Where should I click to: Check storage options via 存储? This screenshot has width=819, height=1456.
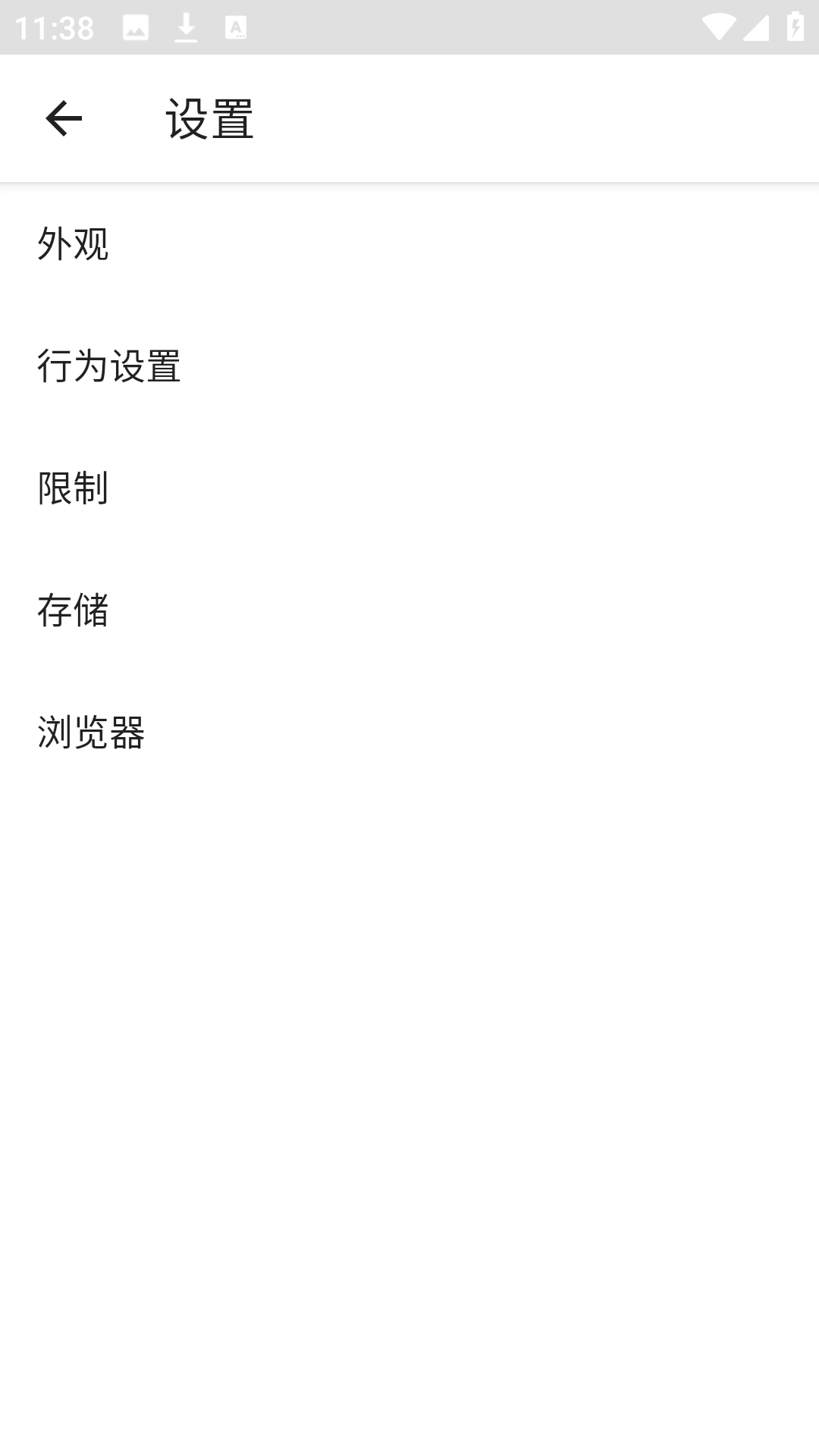click(x=74, y=610)
